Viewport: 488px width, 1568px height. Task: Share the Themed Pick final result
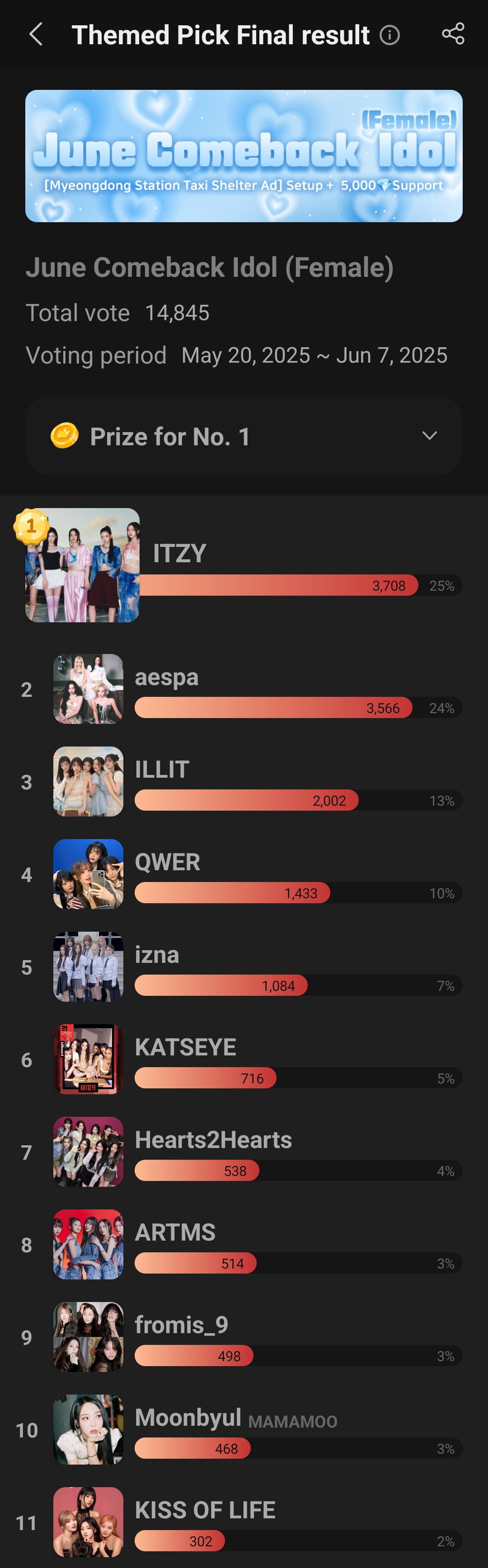453,34
